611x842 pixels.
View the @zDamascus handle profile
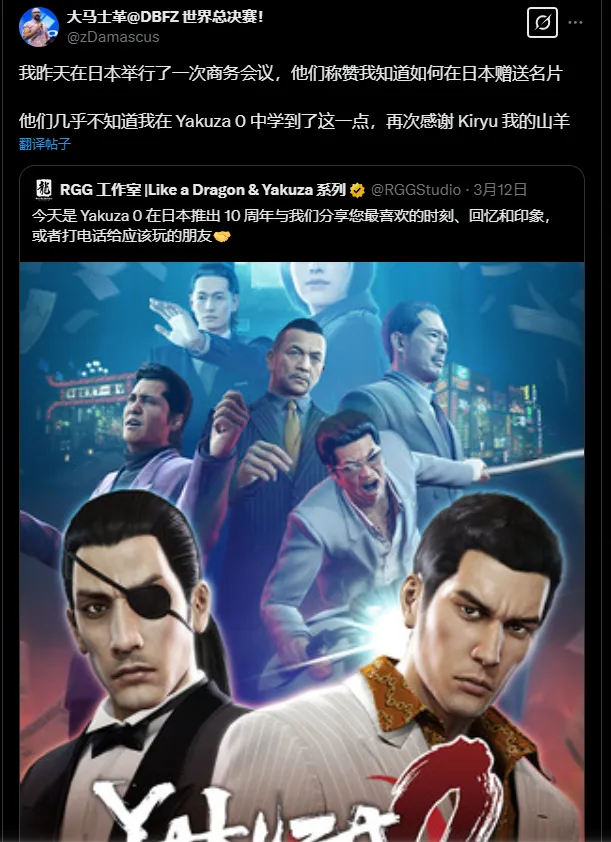click(112, 37)
